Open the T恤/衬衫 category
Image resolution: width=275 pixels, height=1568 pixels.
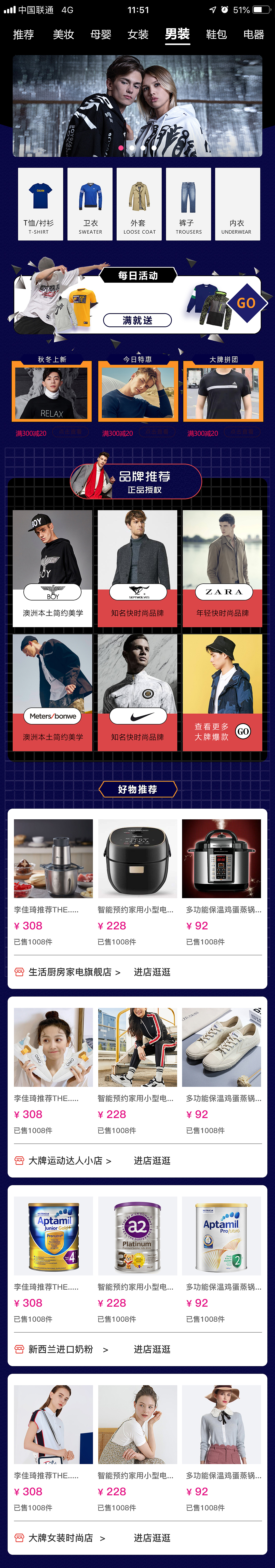point(40,204)
